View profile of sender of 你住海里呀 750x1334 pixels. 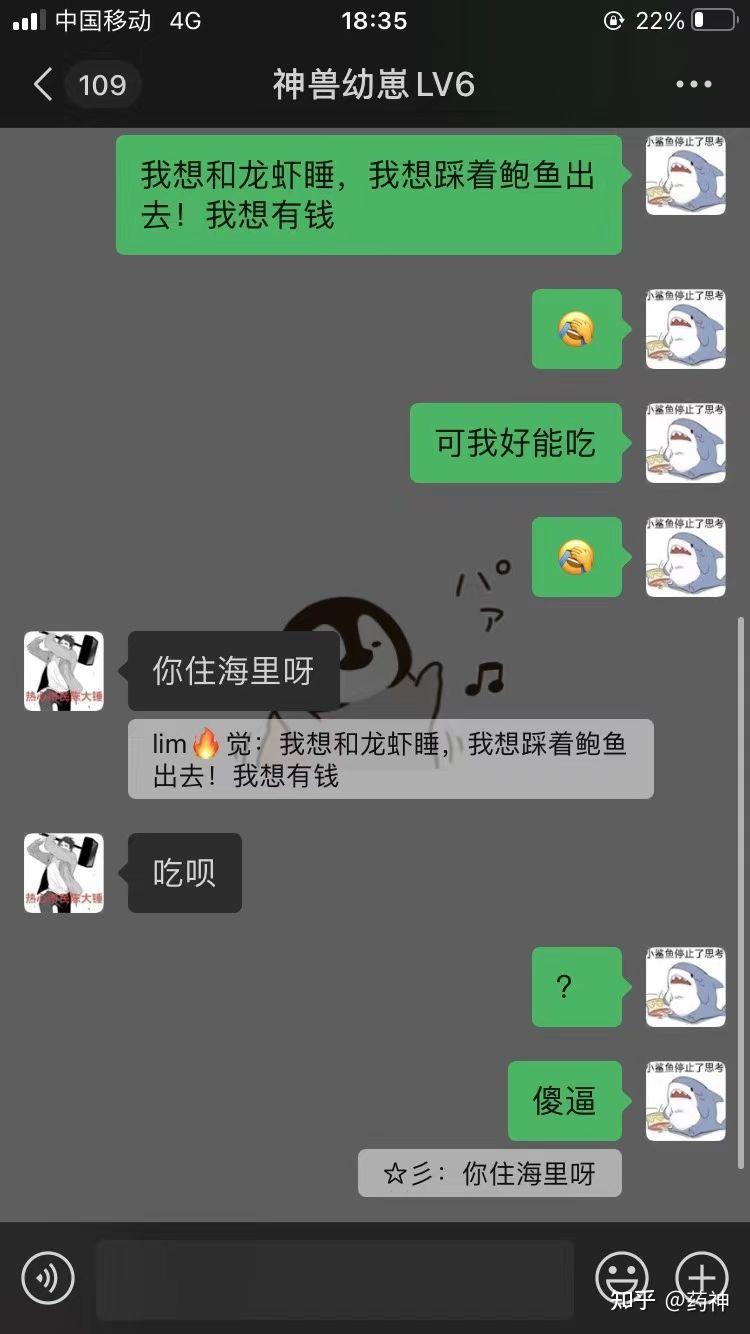coord(64,671)
